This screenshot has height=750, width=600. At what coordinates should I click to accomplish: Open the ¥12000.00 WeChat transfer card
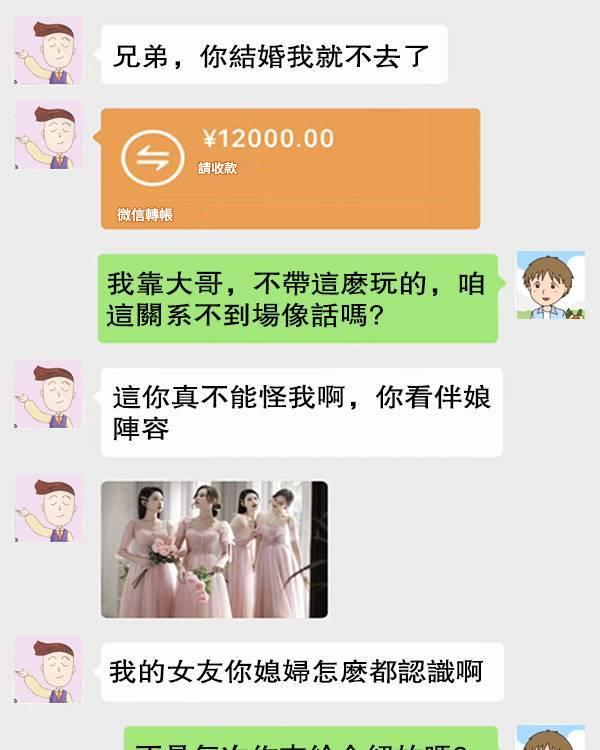(x=290, y=168)
